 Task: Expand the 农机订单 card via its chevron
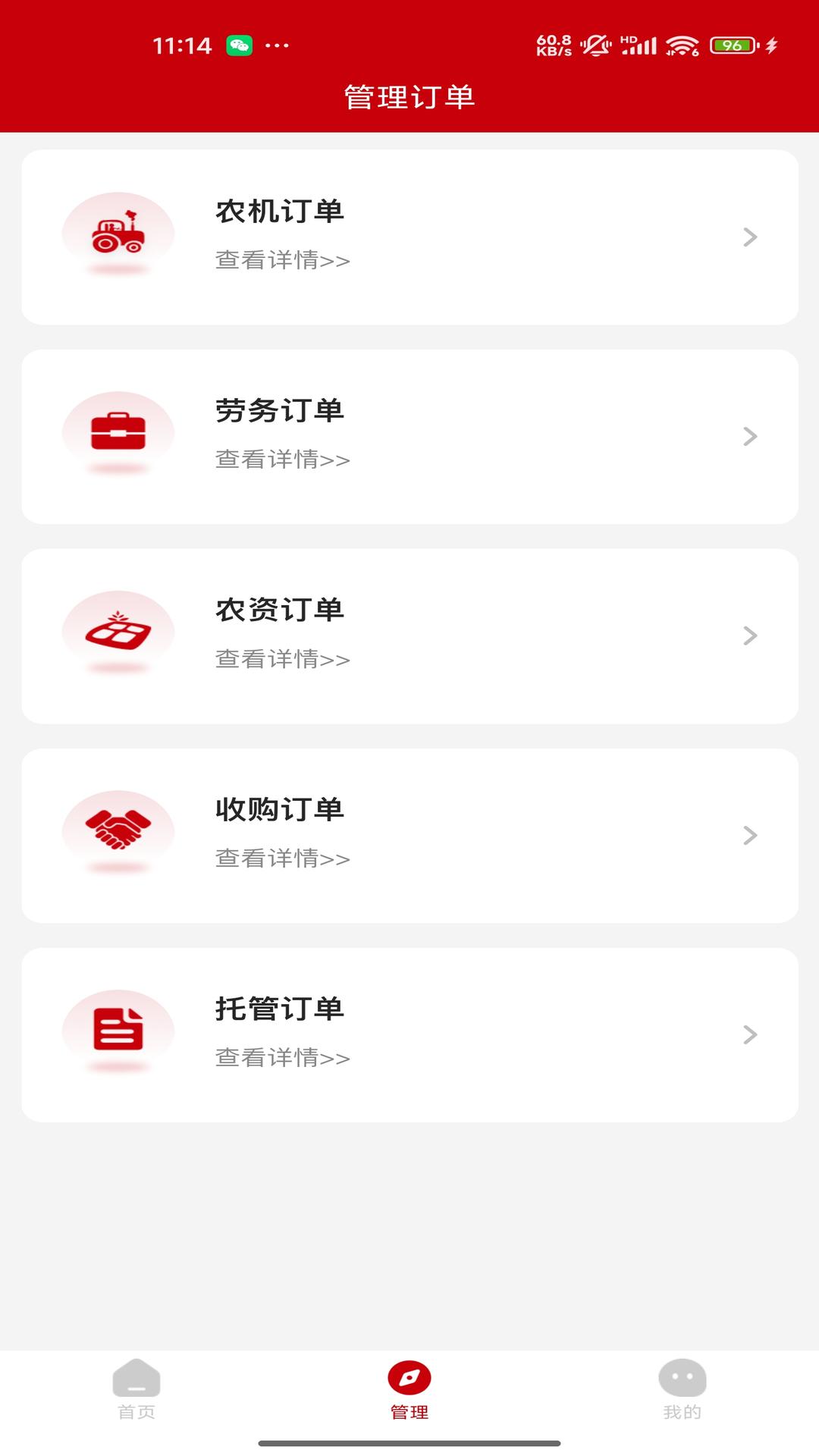[752, 237]
